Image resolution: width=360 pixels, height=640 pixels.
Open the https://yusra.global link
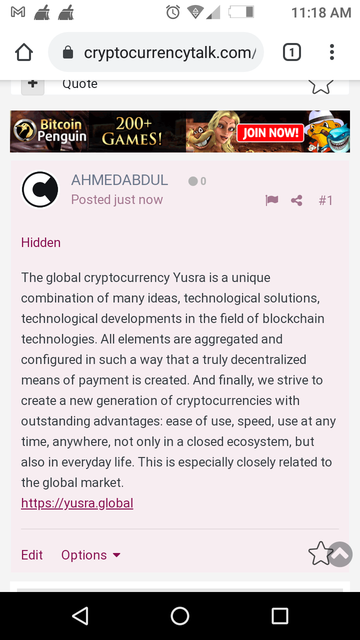pos(77,503)
